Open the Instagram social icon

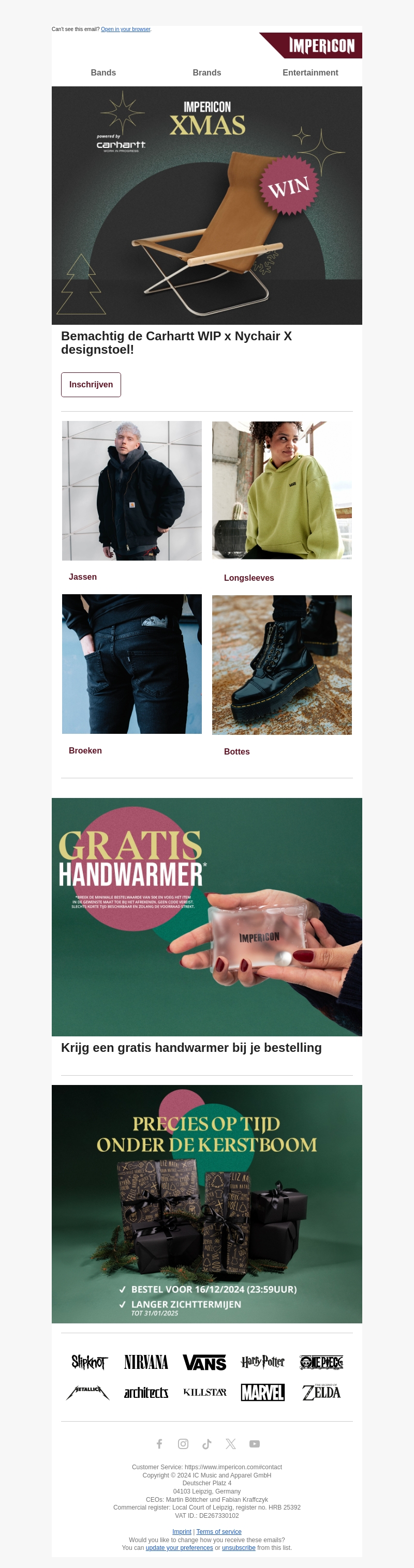(183, 1444)
